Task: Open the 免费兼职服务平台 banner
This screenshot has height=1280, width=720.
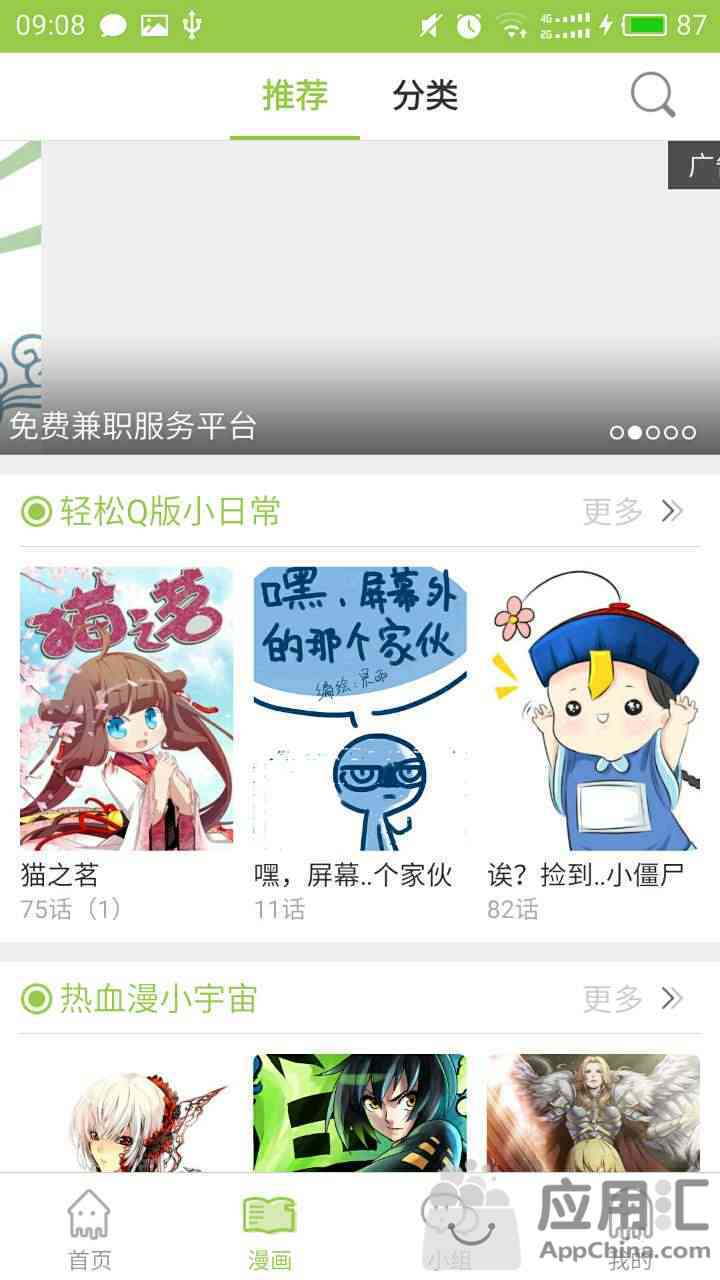Action: pyautogui.click(x=360, y=300)
